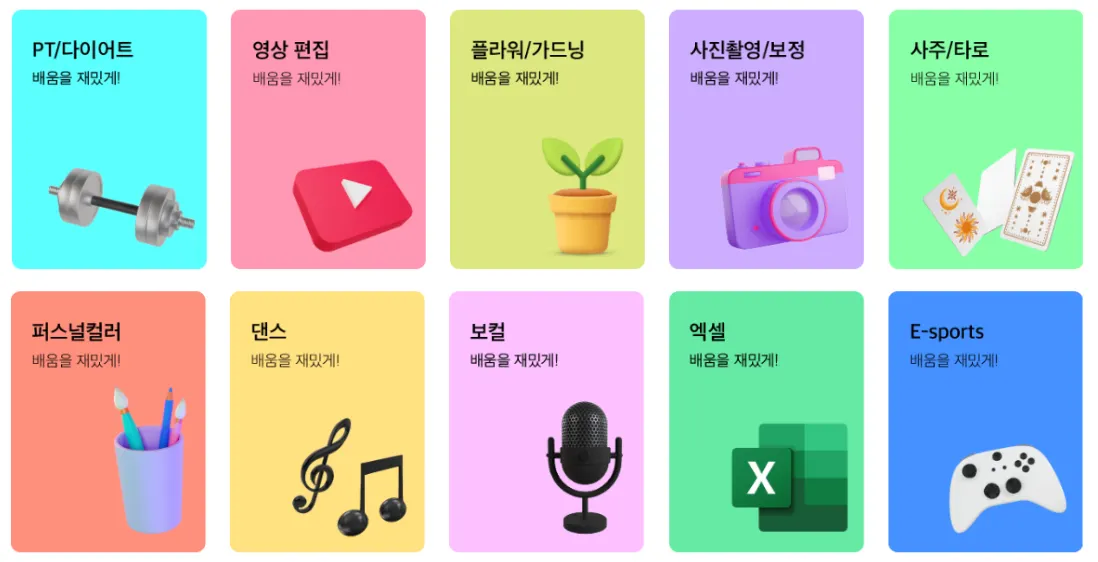
Task: Choose the 퍼스널컬러 card
Action: [x=109, y=421]
